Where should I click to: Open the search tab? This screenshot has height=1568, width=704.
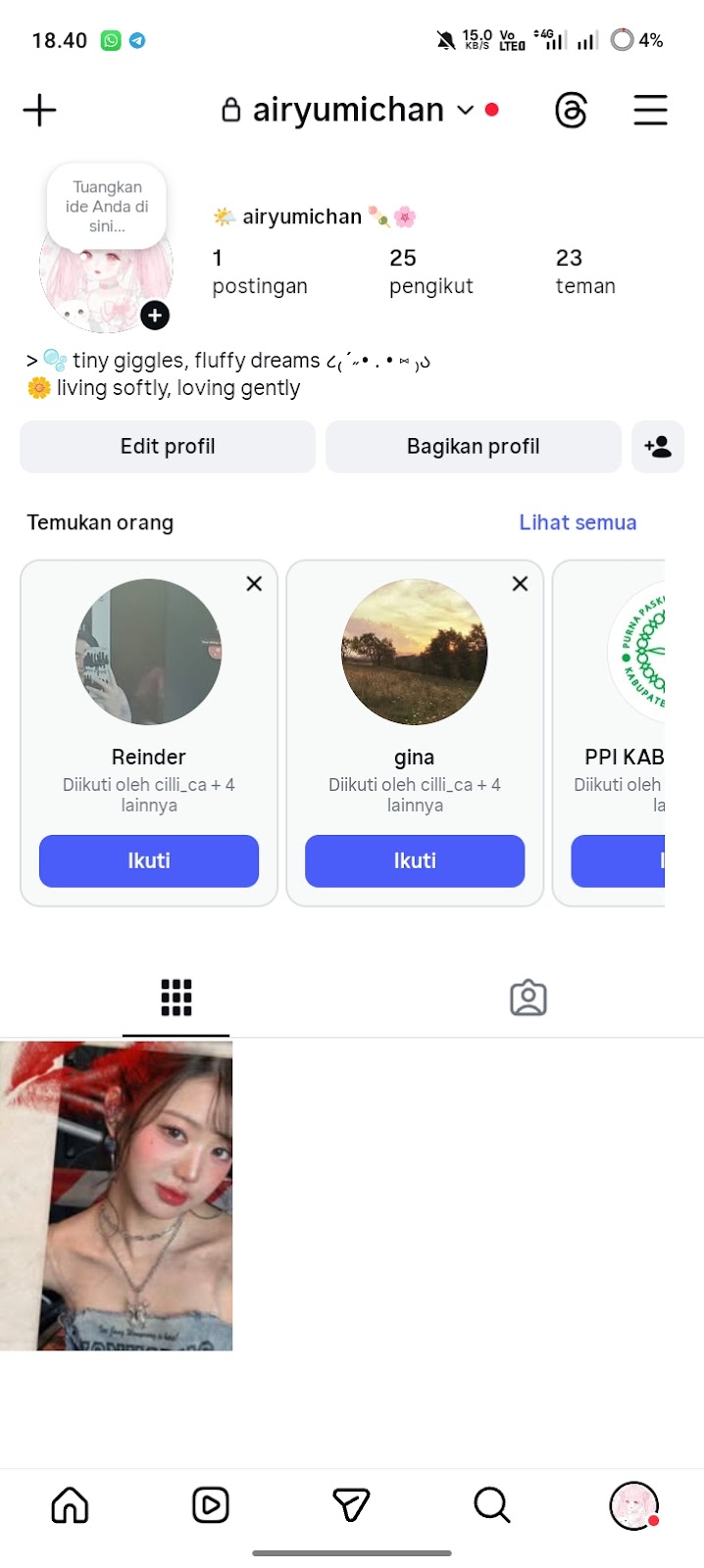point(492,1505)
